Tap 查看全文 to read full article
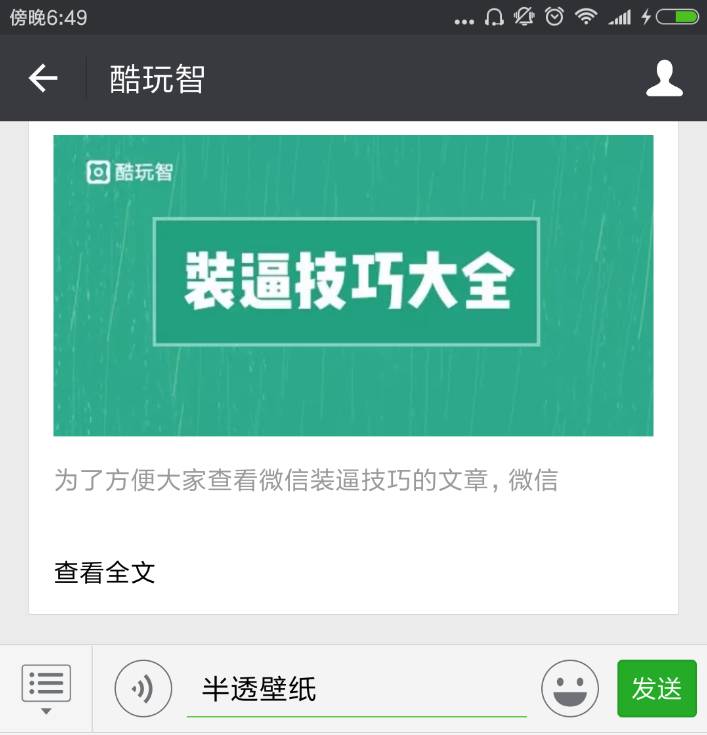Viewport: 707px width, 735px height. (x=105, y=573)
